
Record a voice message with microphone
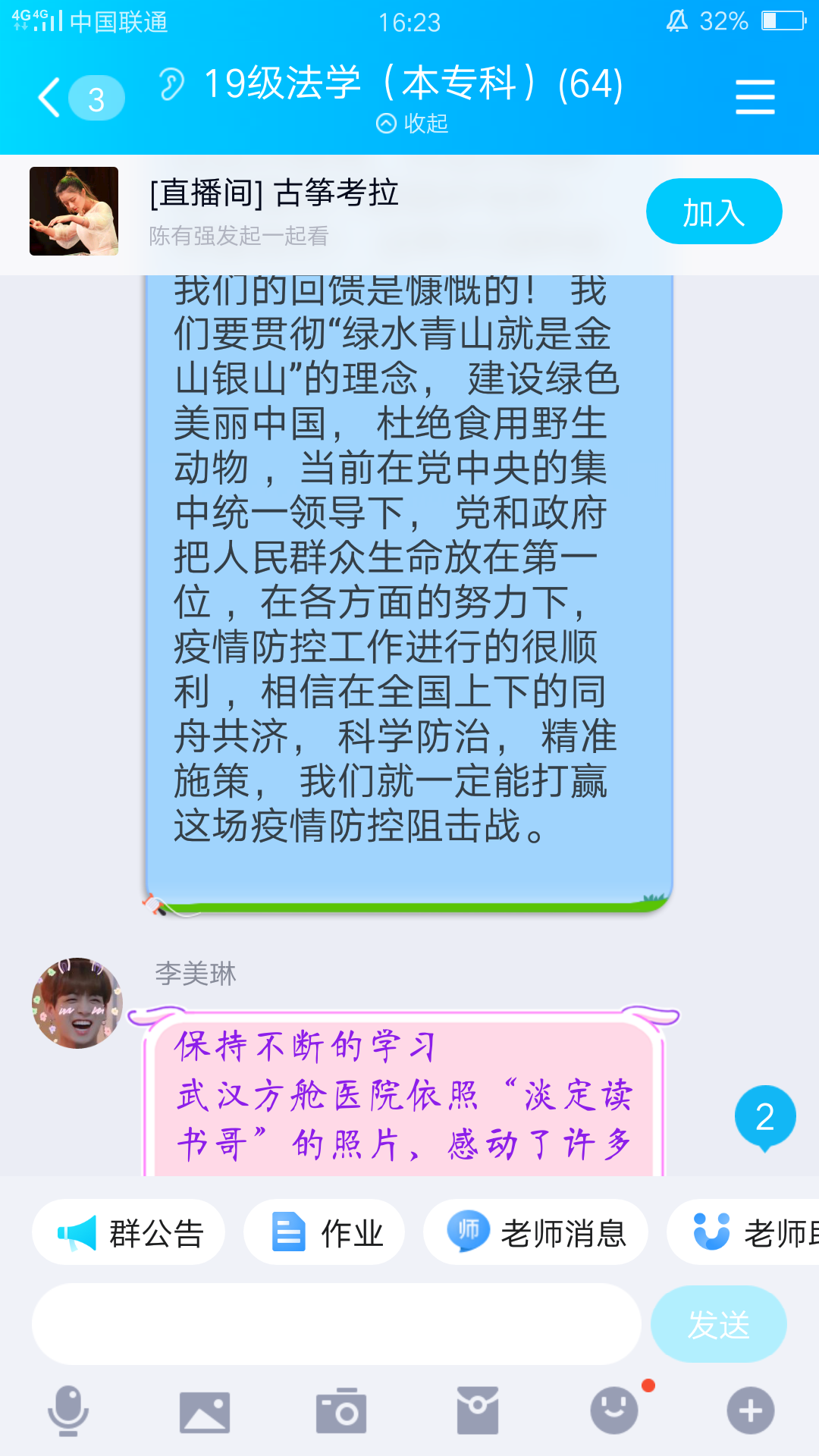[68, 1410]
